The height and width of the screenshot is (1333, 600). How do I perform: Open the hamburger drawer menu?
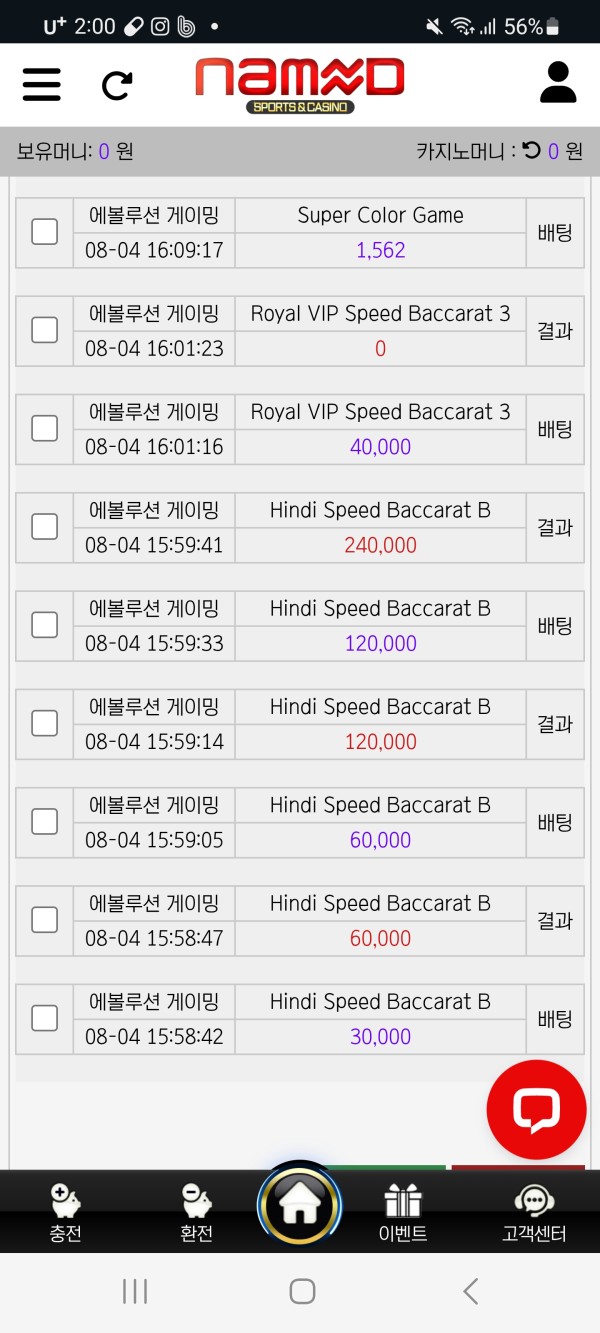41,84
